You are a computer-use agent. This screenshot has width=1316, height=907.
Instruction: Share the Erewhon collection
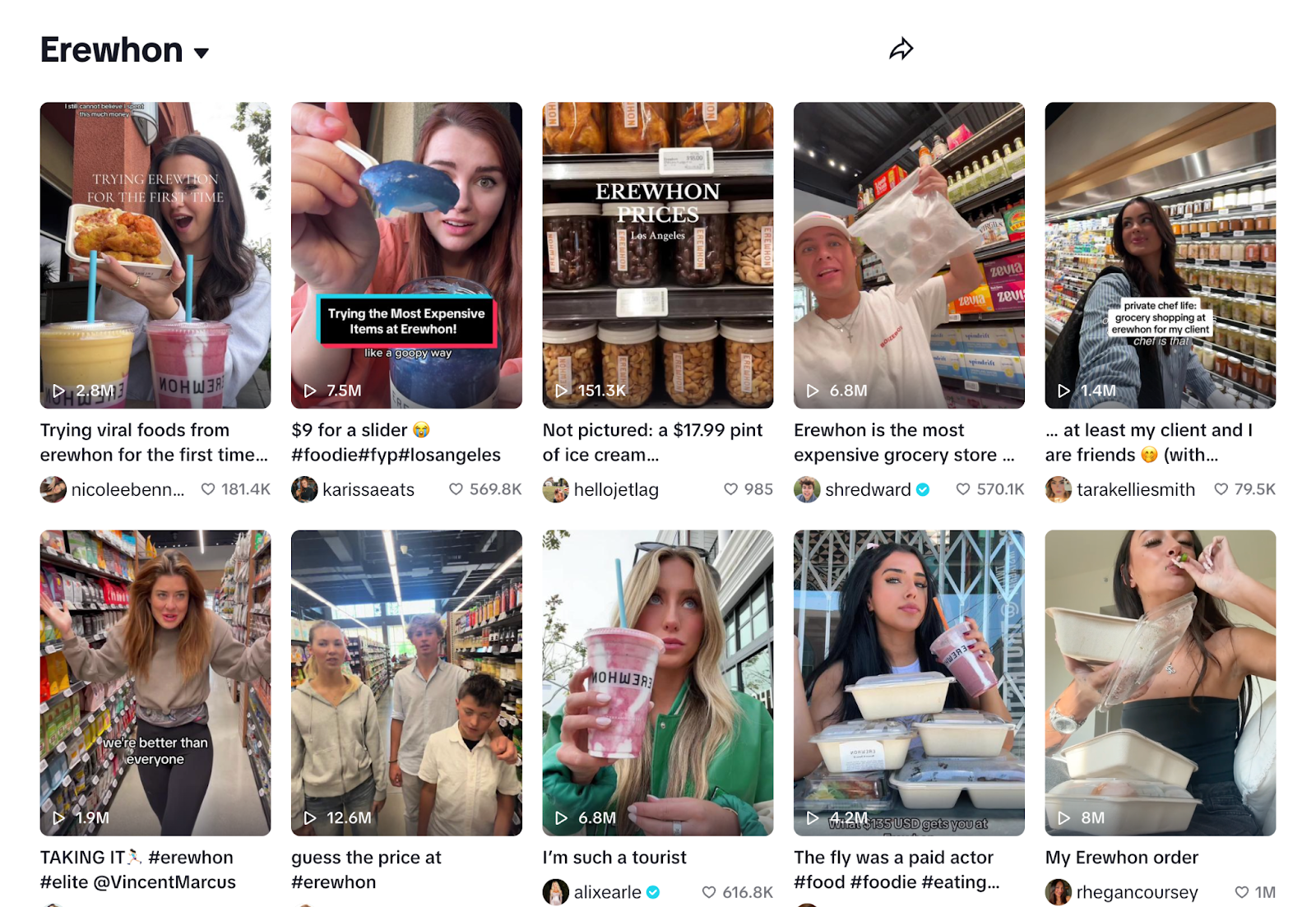(x=901, y=49)
